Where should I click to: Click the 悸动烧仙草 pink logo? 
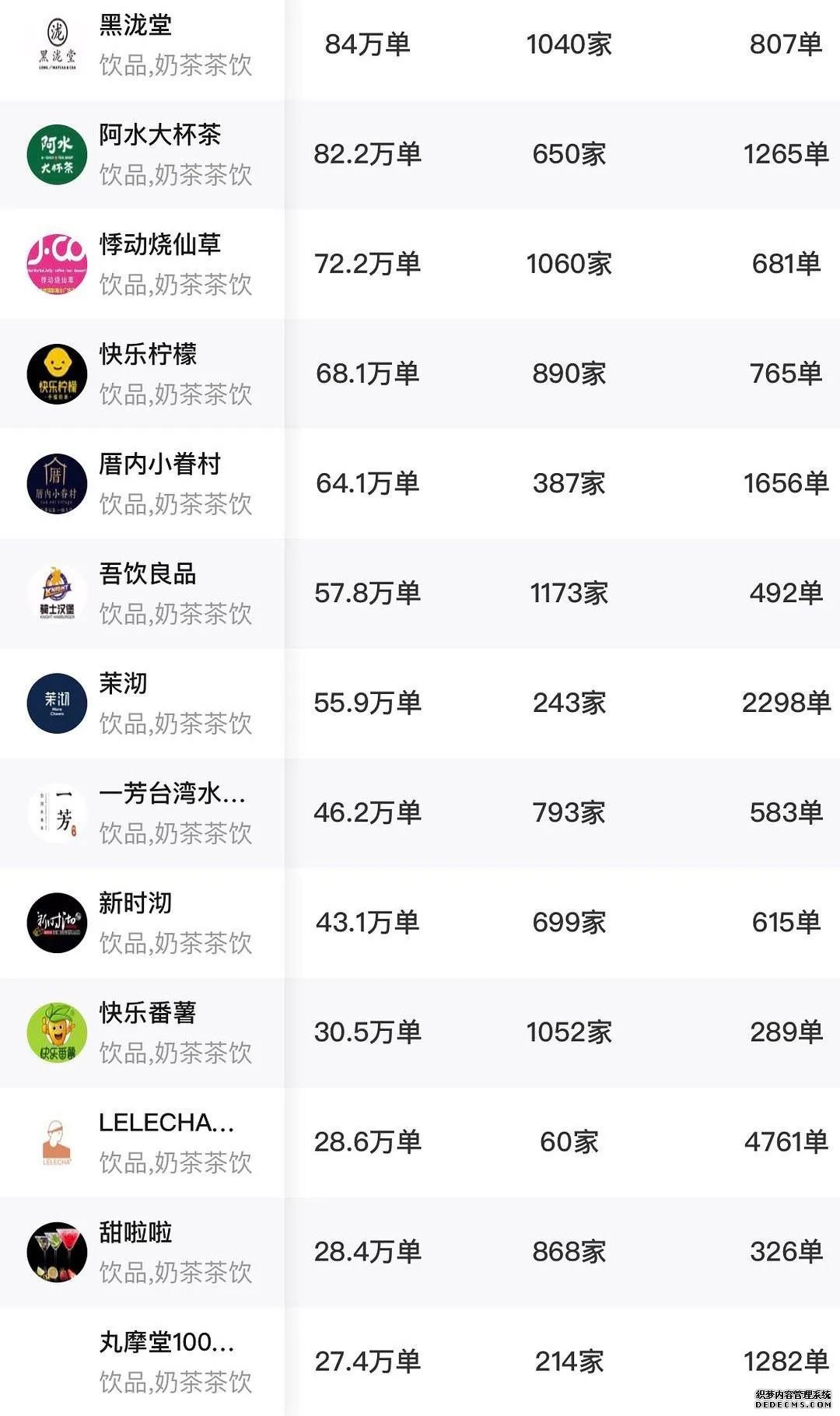coord(56,263)
